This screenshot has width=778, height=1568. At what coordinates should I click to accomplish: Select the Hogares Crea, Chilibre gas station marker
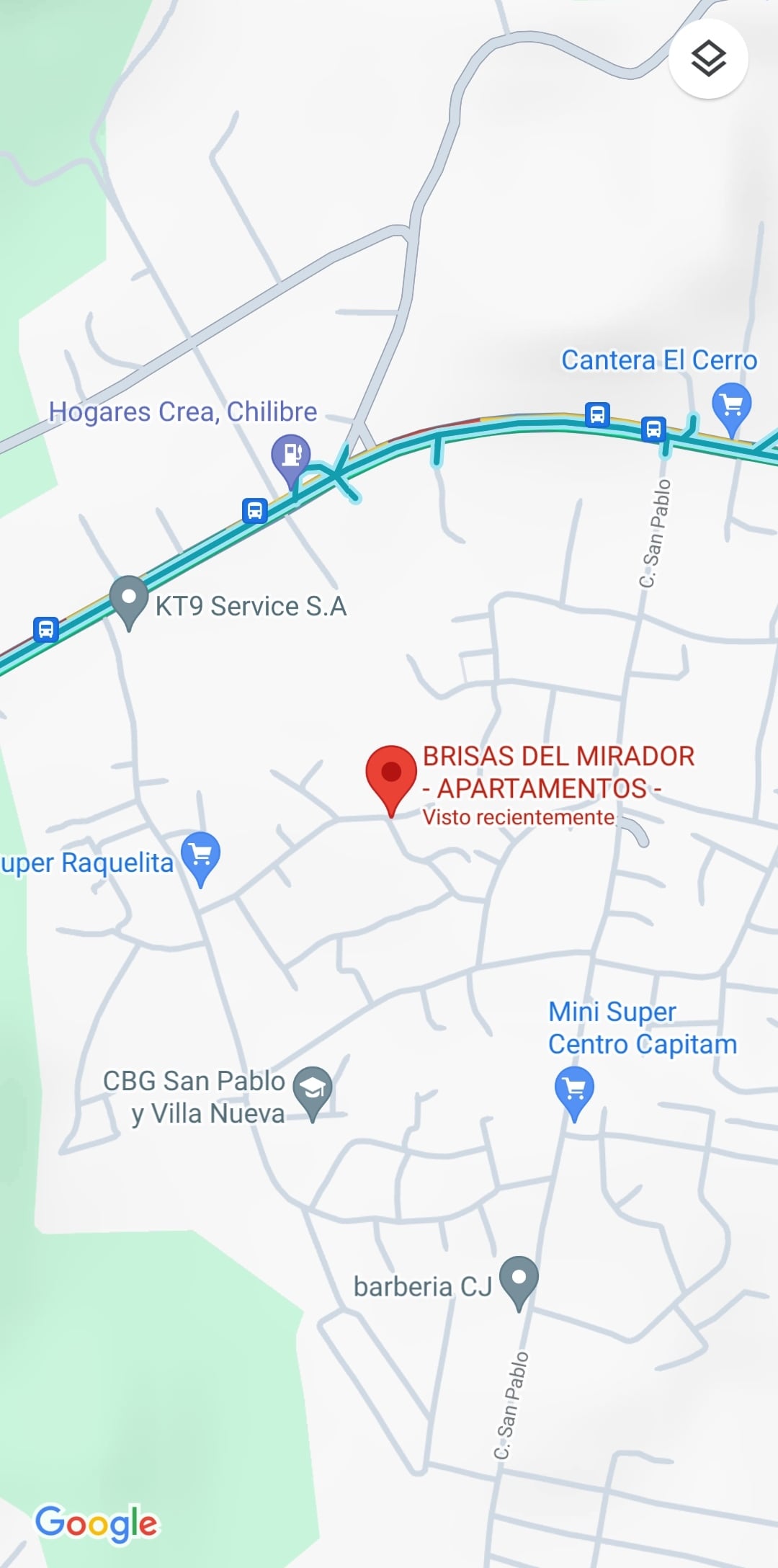pos(291,456)
